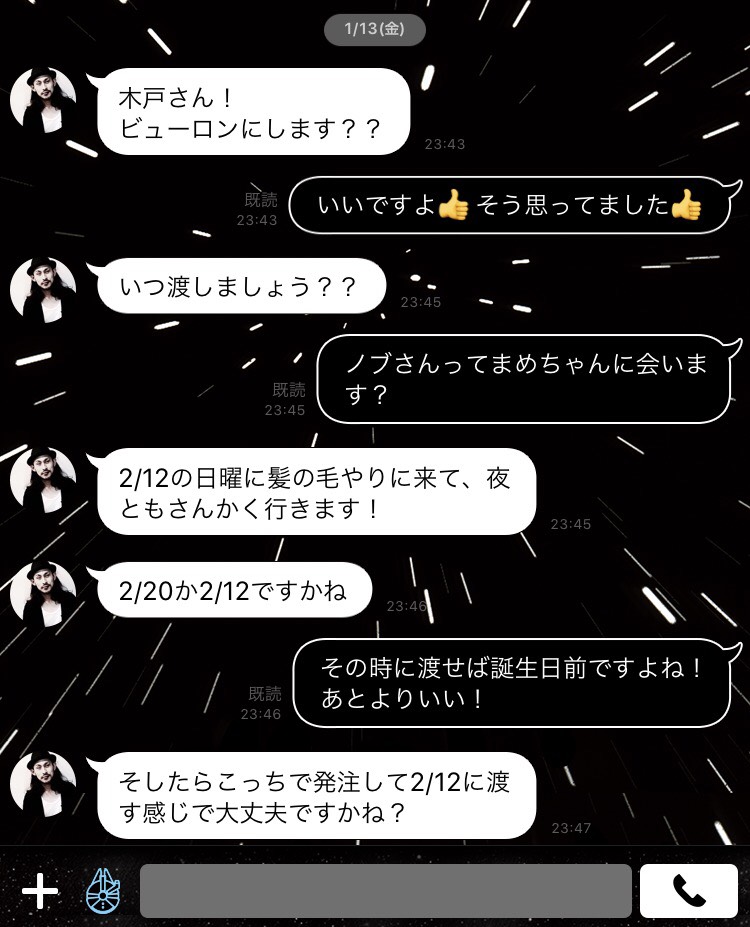Start a call with the phone button
750x927 pixels.
tap(688, 890)
